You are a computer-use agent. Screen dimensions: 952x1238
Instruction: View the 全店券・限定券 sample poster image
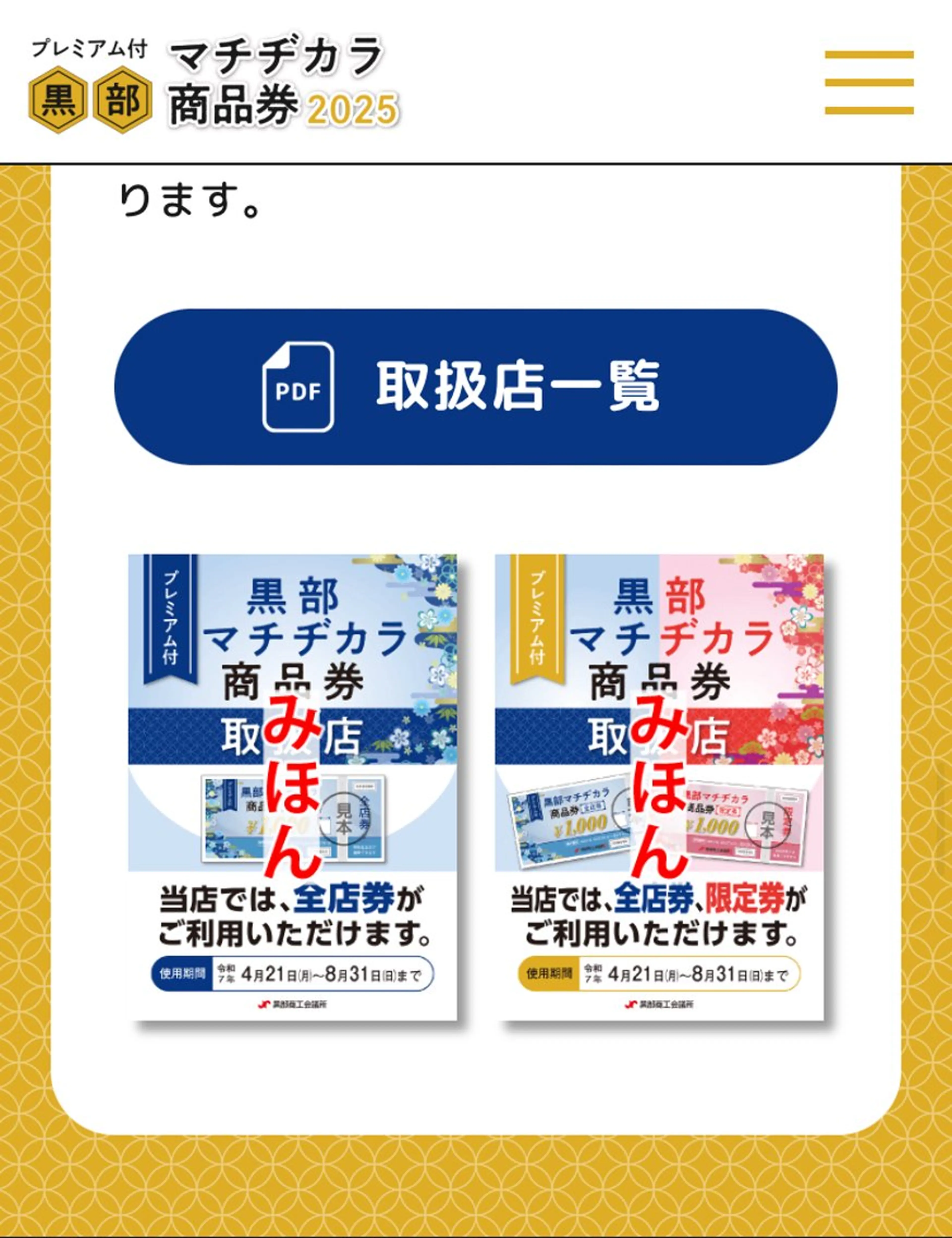coord(659,787)
